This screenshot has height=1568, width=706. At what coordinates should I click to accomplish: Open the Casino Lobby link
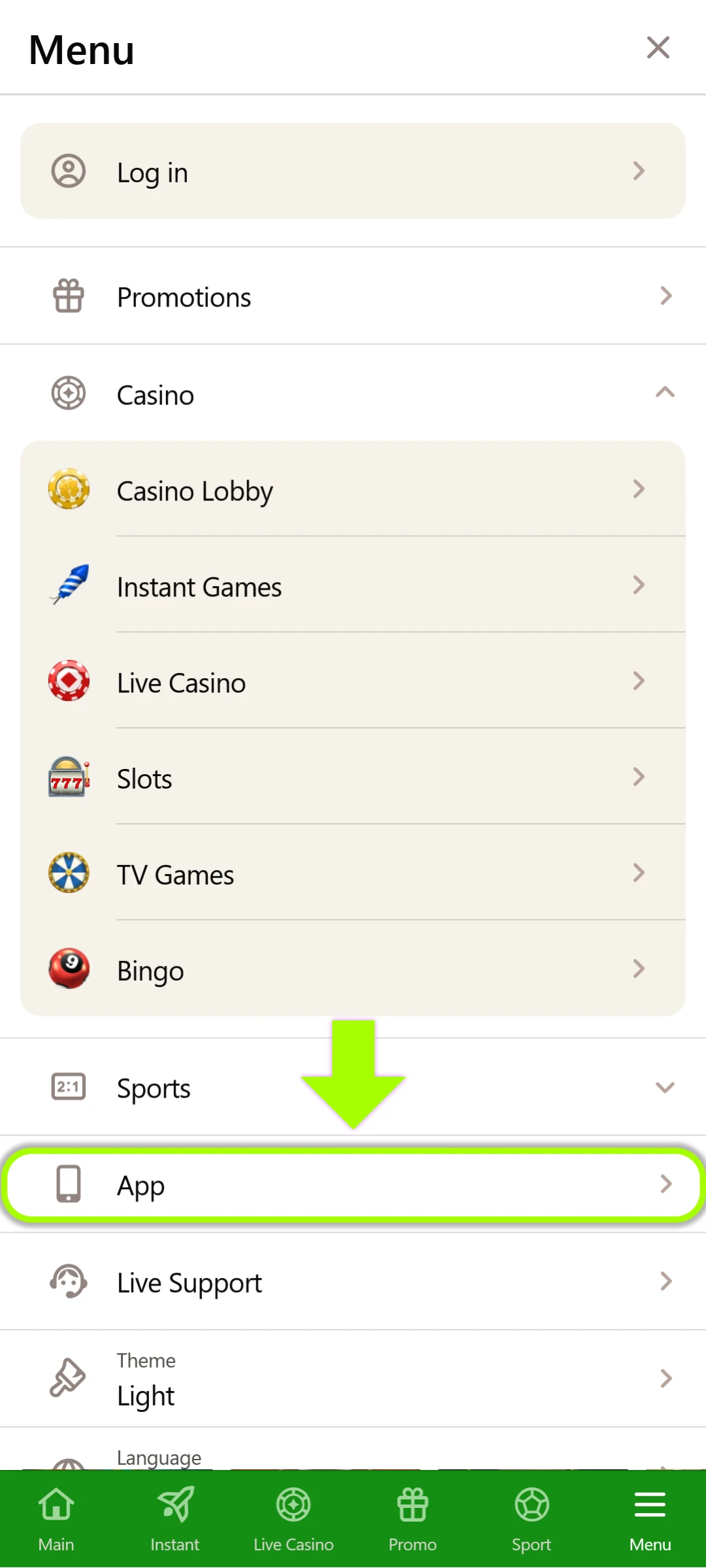(x=353, y=491)
